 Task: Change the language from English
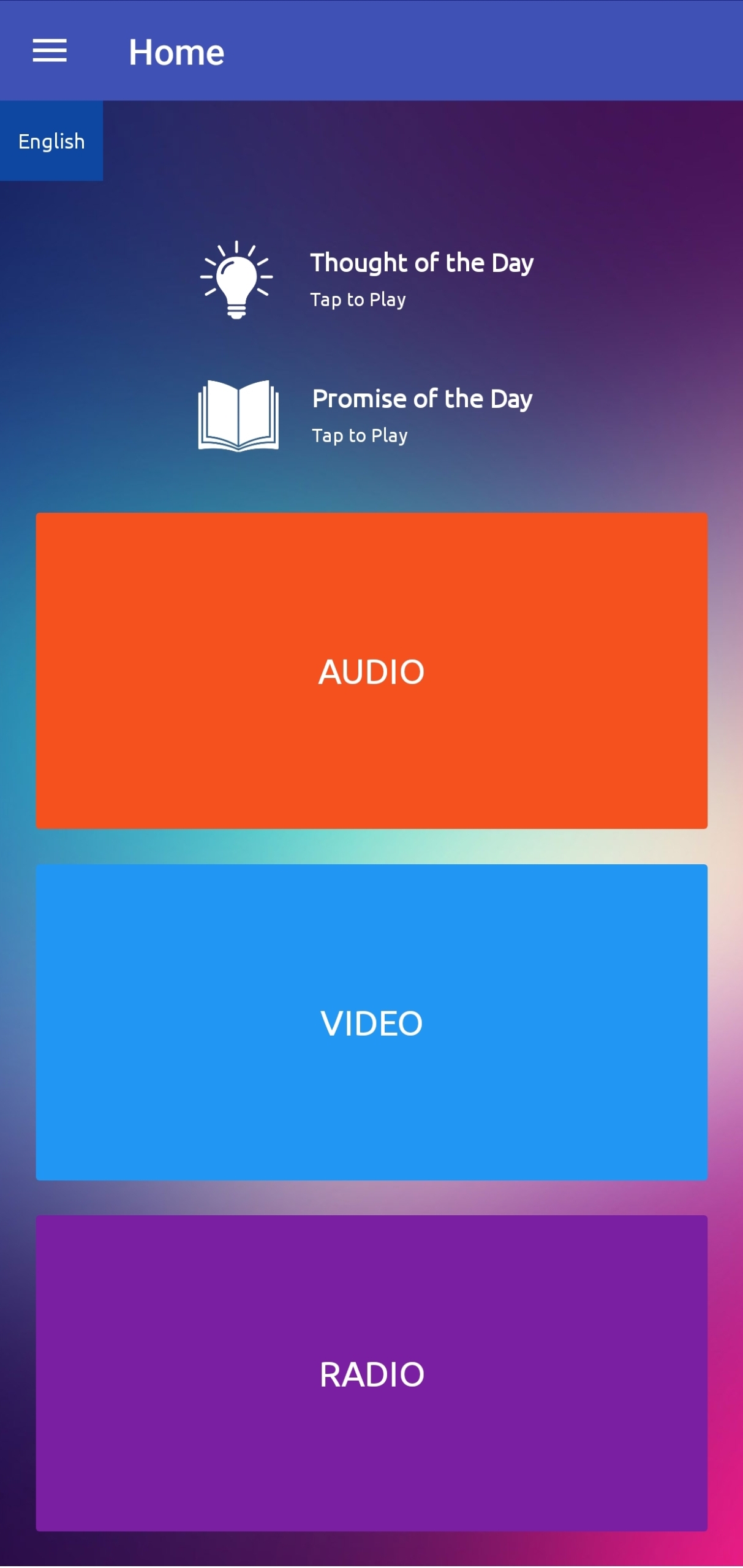pos(51,141)
